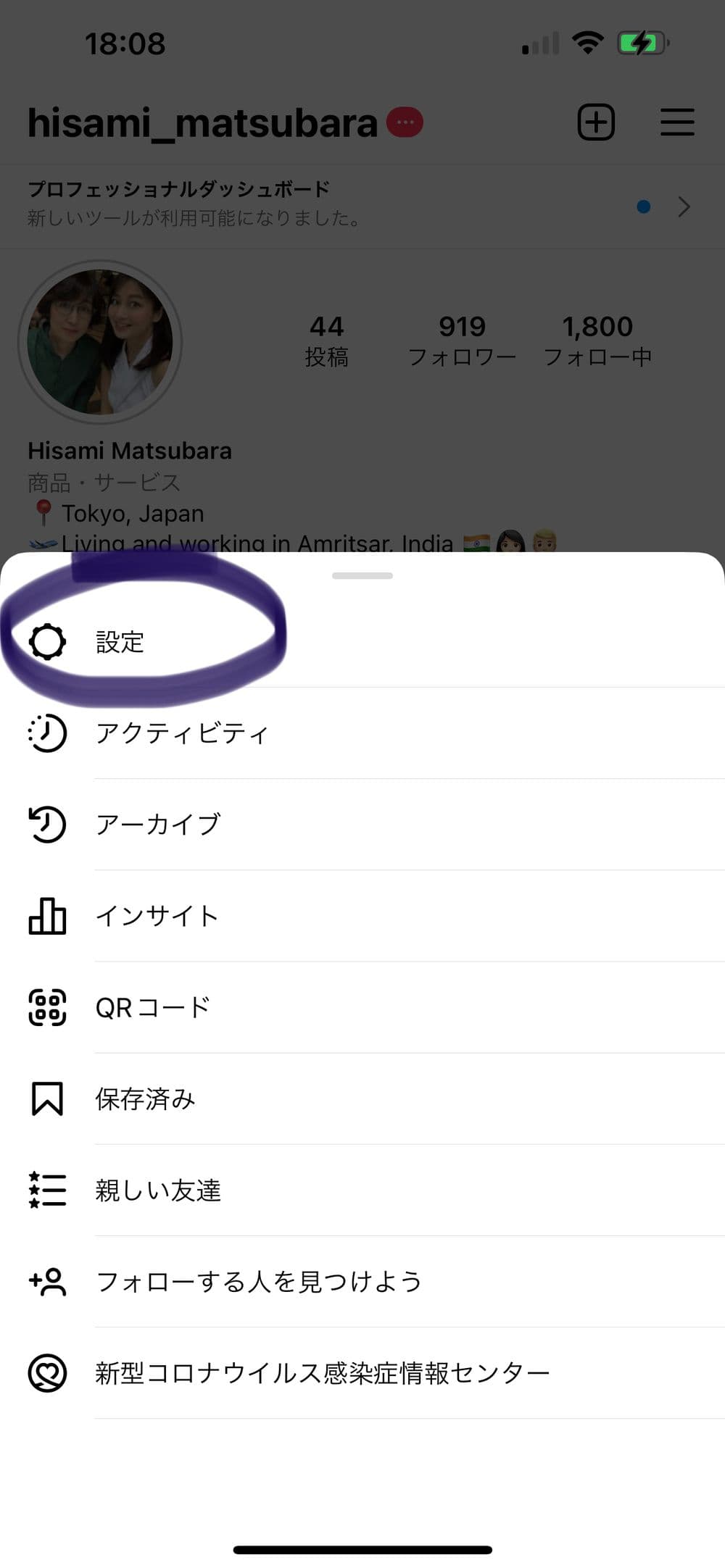View the 1,800 フォロー中 list
Screen dimensions: 725x1568
click(597, 341)
